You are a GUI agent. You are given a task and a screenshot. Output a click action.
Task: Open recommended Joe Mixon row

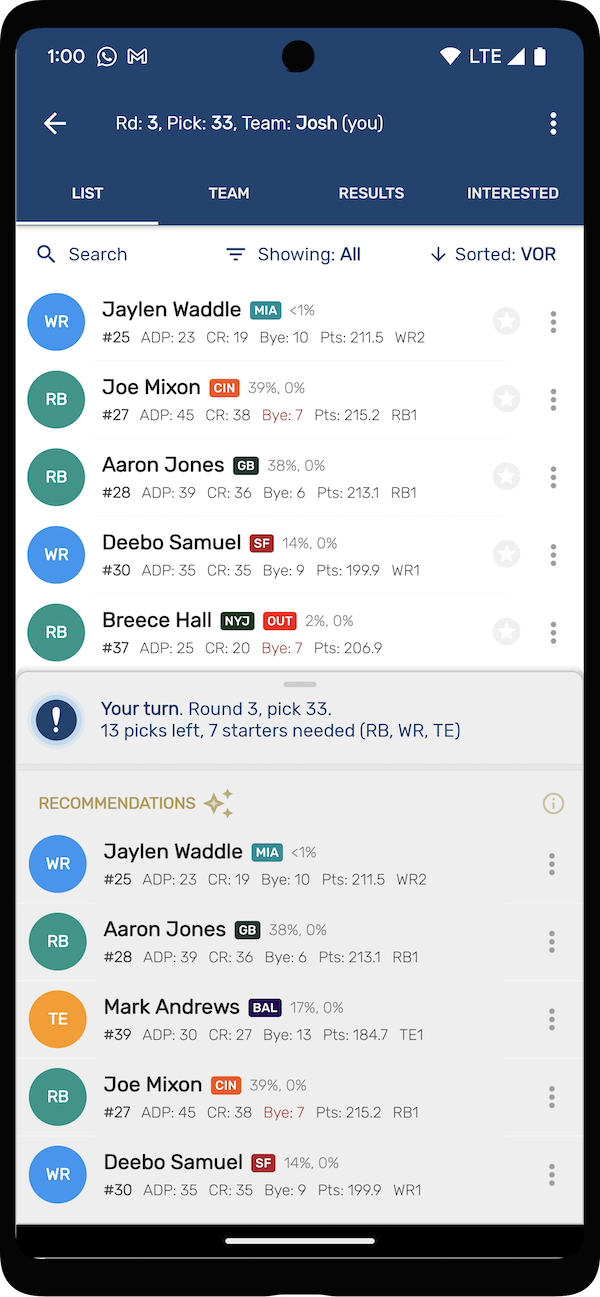[280, 1097]
